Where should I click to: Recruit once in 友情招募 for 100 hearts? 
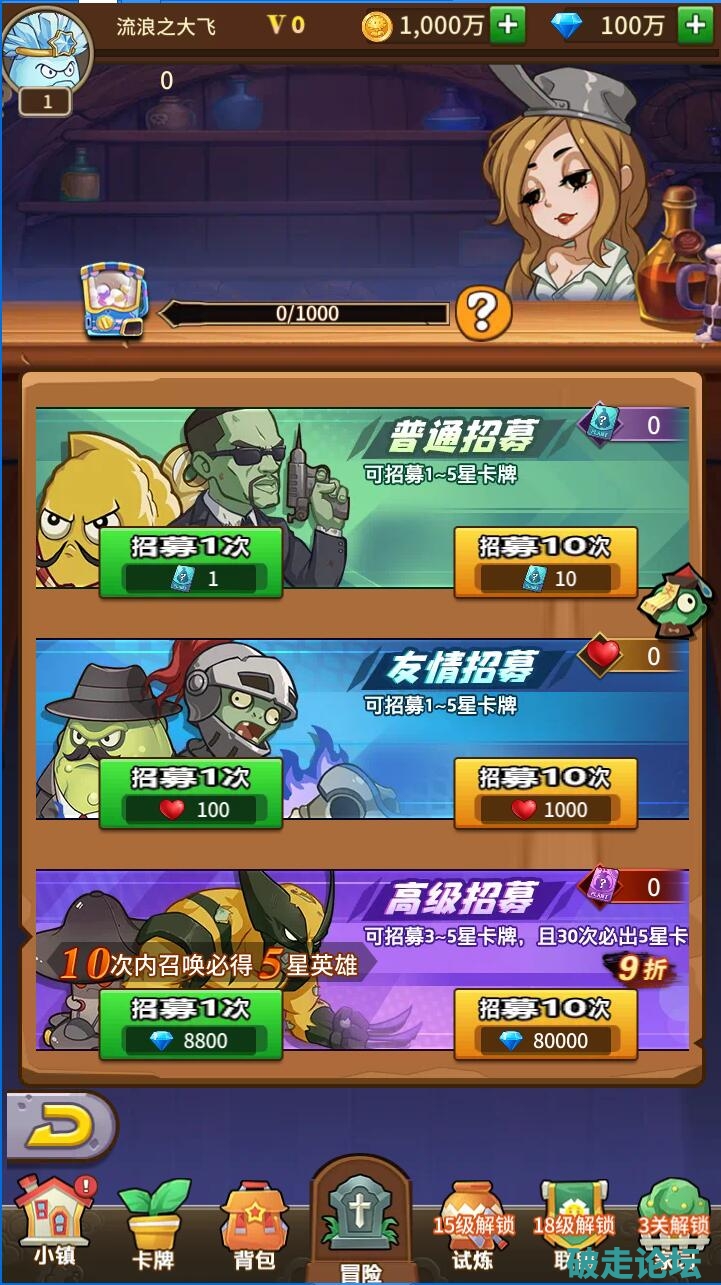tap(190, 794)
